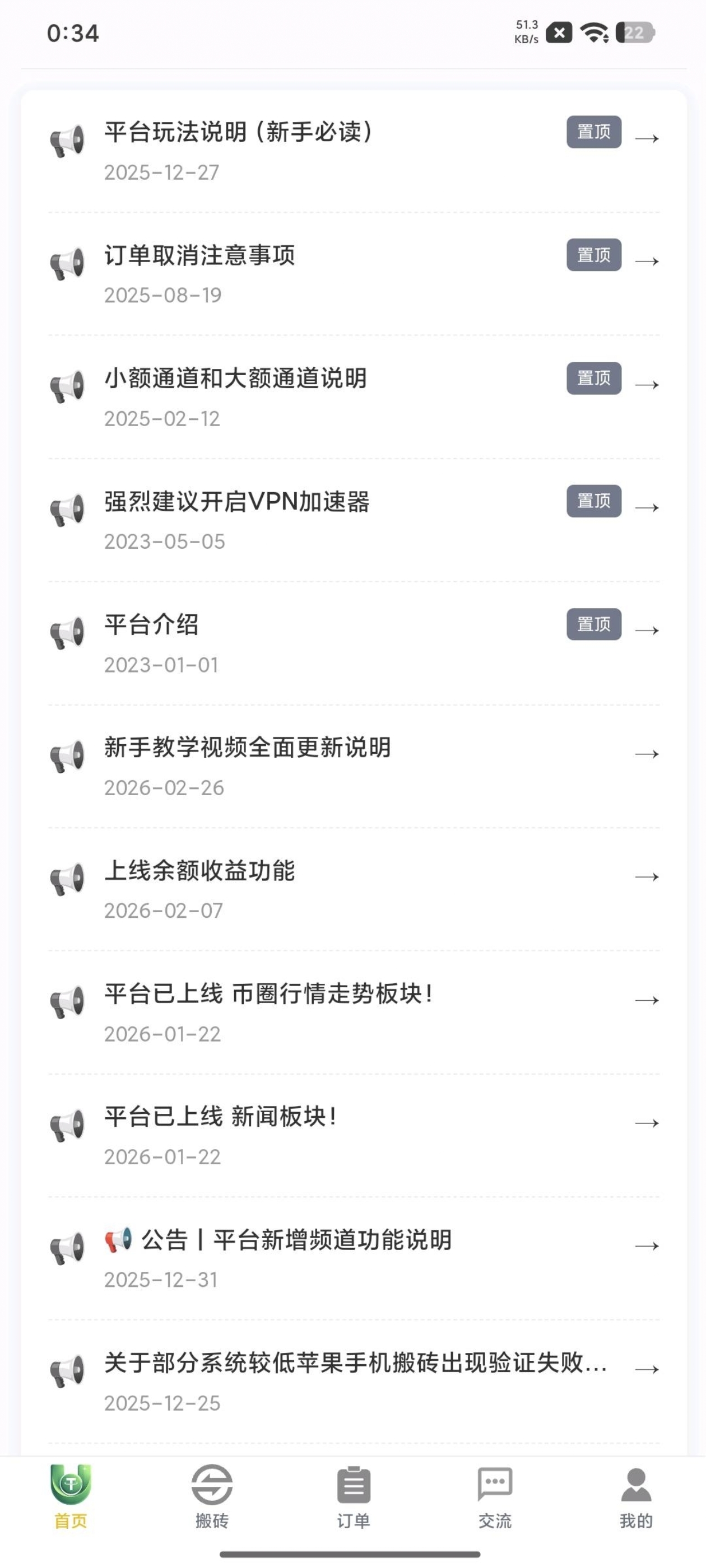The image size is (706, 1568).
Task: Open arrow for 新手教学视频全面更新说明
Action: tap(648, 755)
